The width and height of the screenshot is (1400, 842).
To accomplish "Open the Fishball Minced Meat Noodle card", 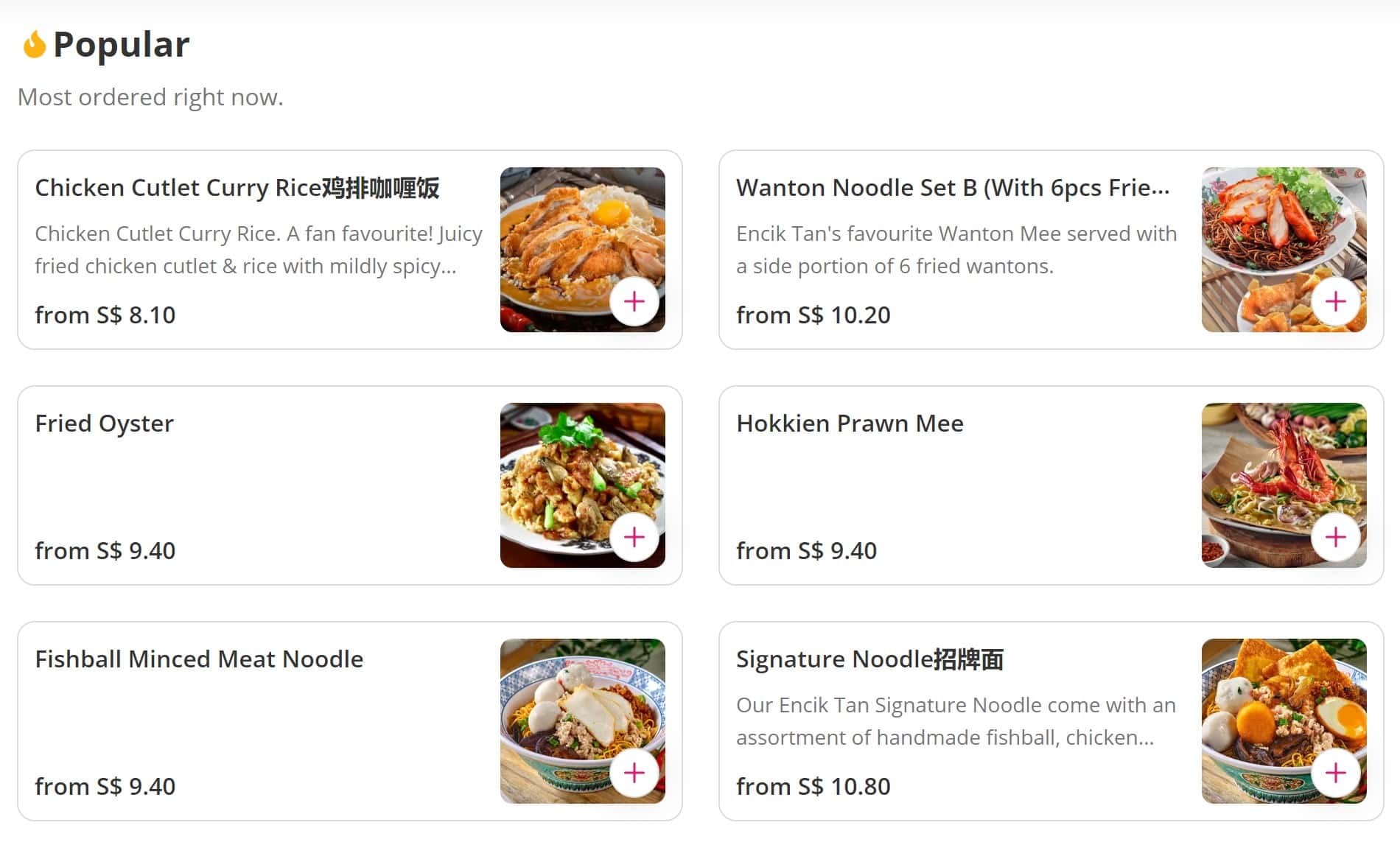I will pyautogui.click(x=199, y=659).
